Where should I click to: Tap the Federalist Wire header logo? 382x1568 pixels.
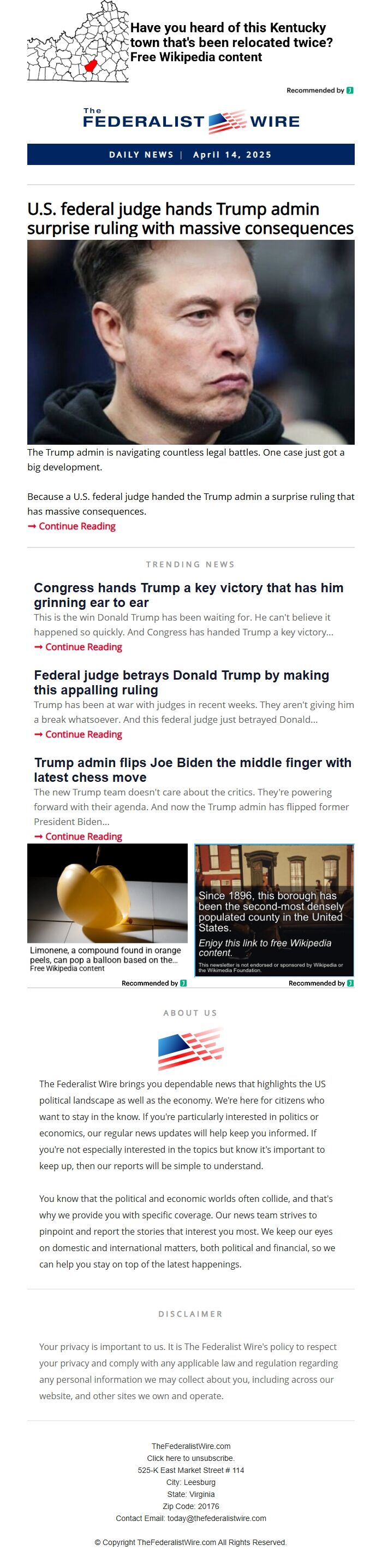(190, 121)
